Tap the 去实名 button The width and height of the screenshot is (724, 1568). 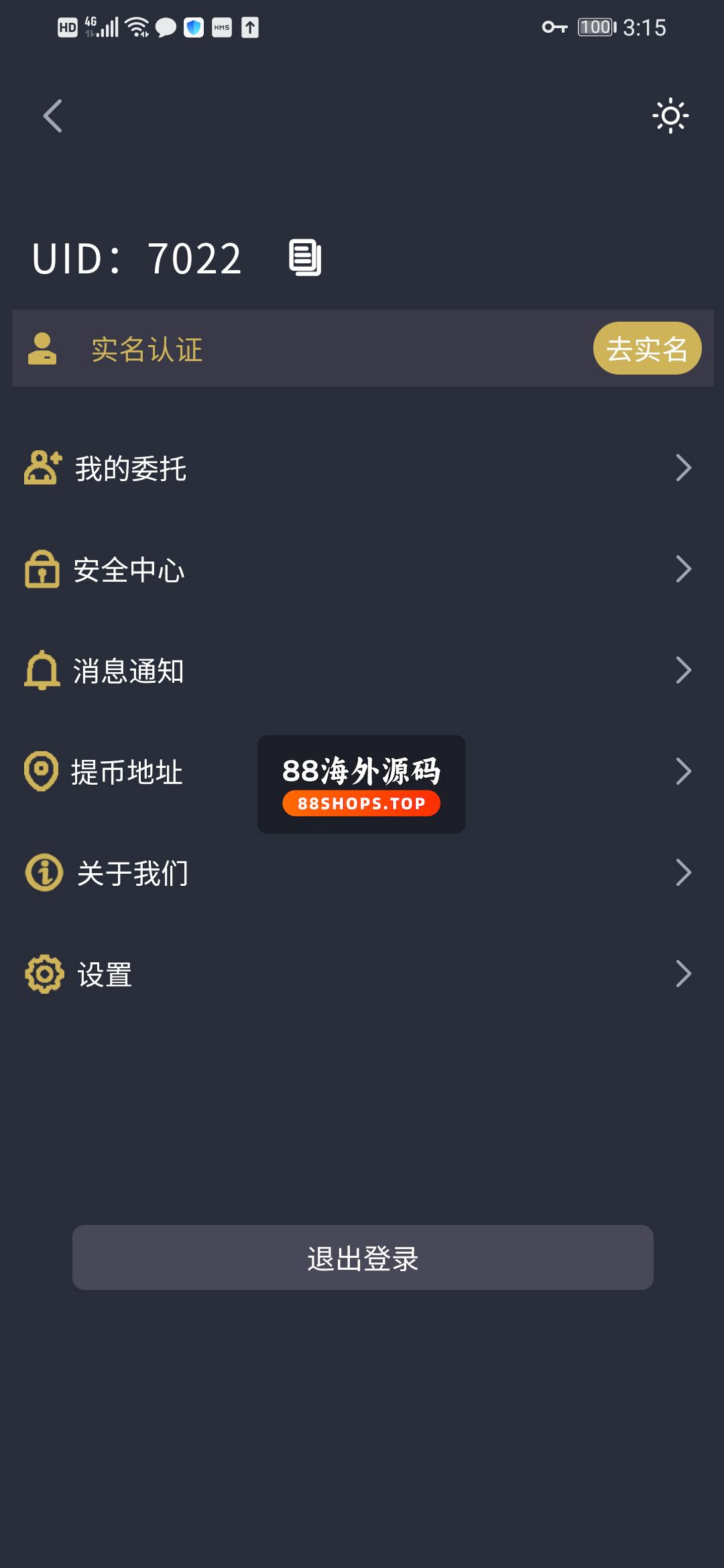[647, 348]
